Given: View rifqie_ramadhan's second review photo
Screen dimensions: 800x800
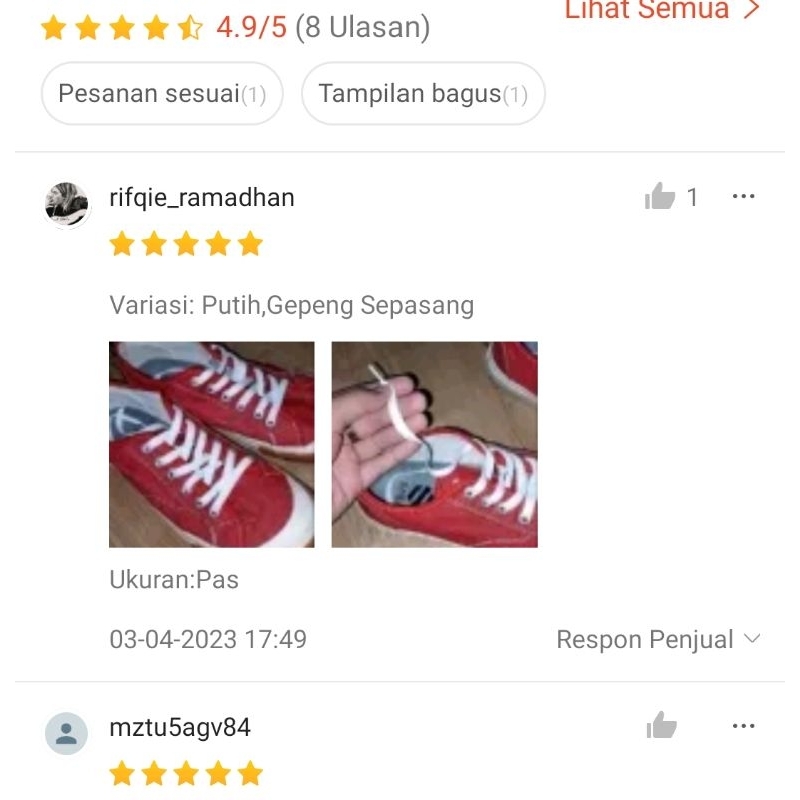Looking at the screenshot, I should click(x=434, y=444).
